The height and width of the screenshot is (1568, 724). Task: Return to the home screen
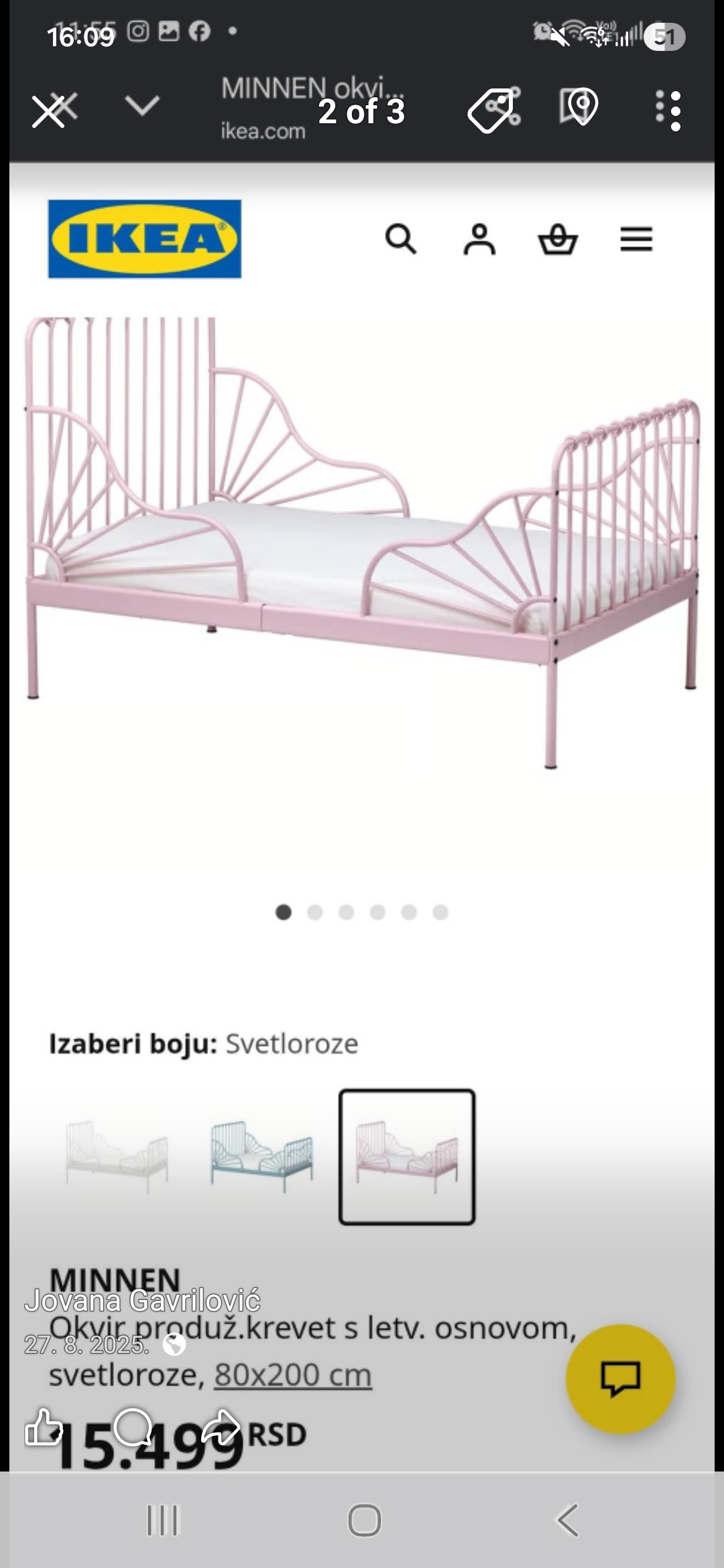[x=364, y=1520]
